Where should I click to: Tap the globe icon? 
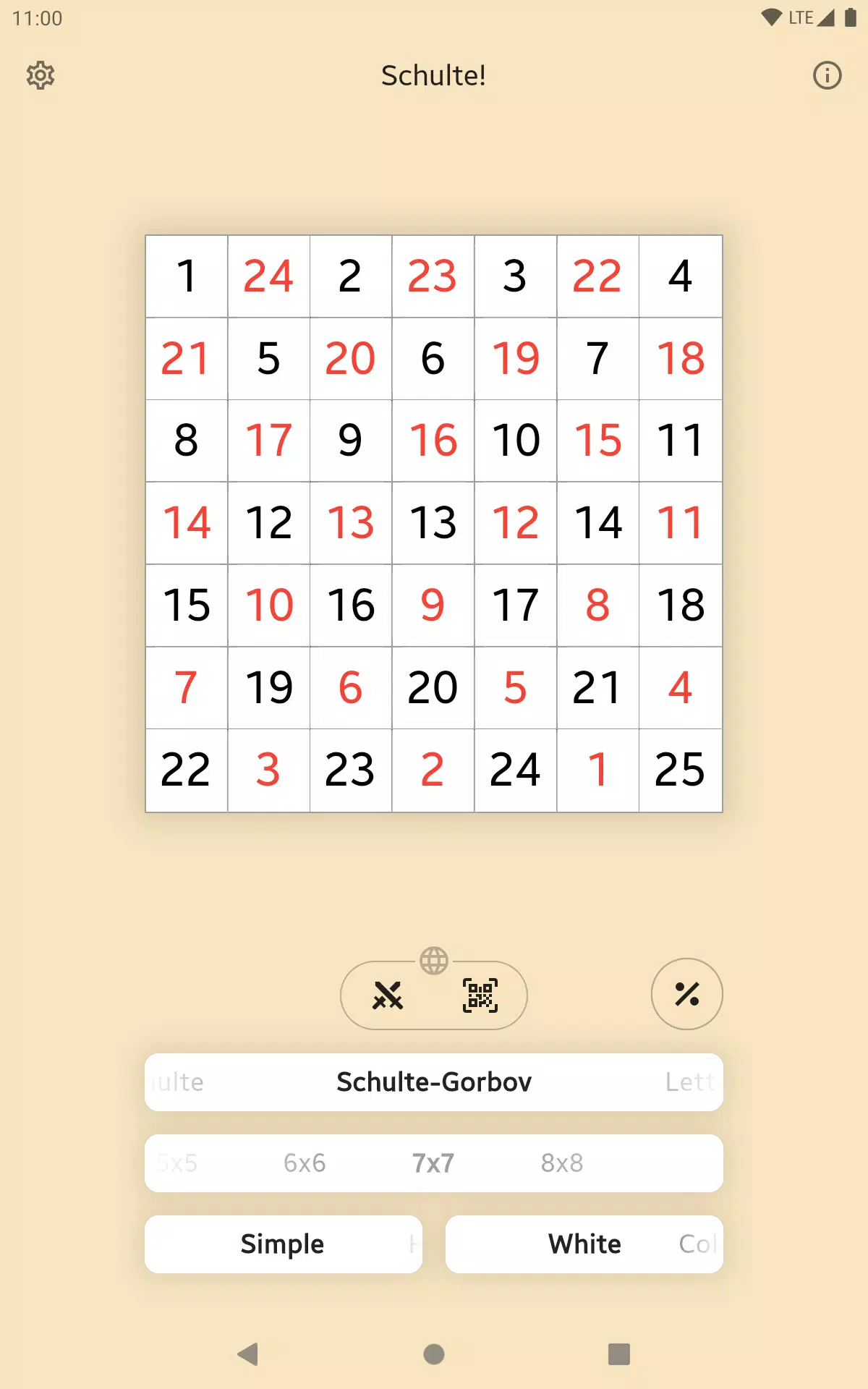434,961
